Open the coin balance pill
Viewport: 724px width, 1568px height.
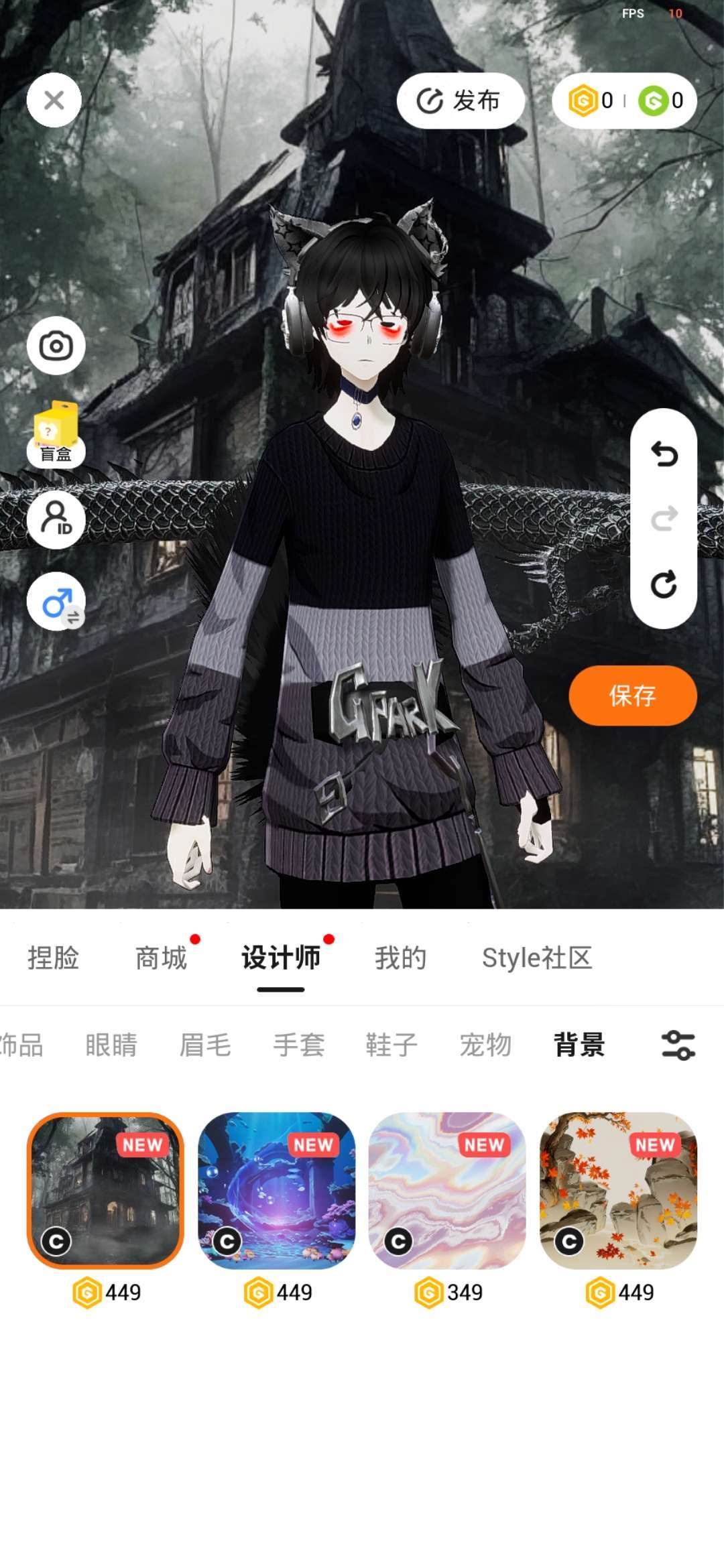(x=624, y=101)
